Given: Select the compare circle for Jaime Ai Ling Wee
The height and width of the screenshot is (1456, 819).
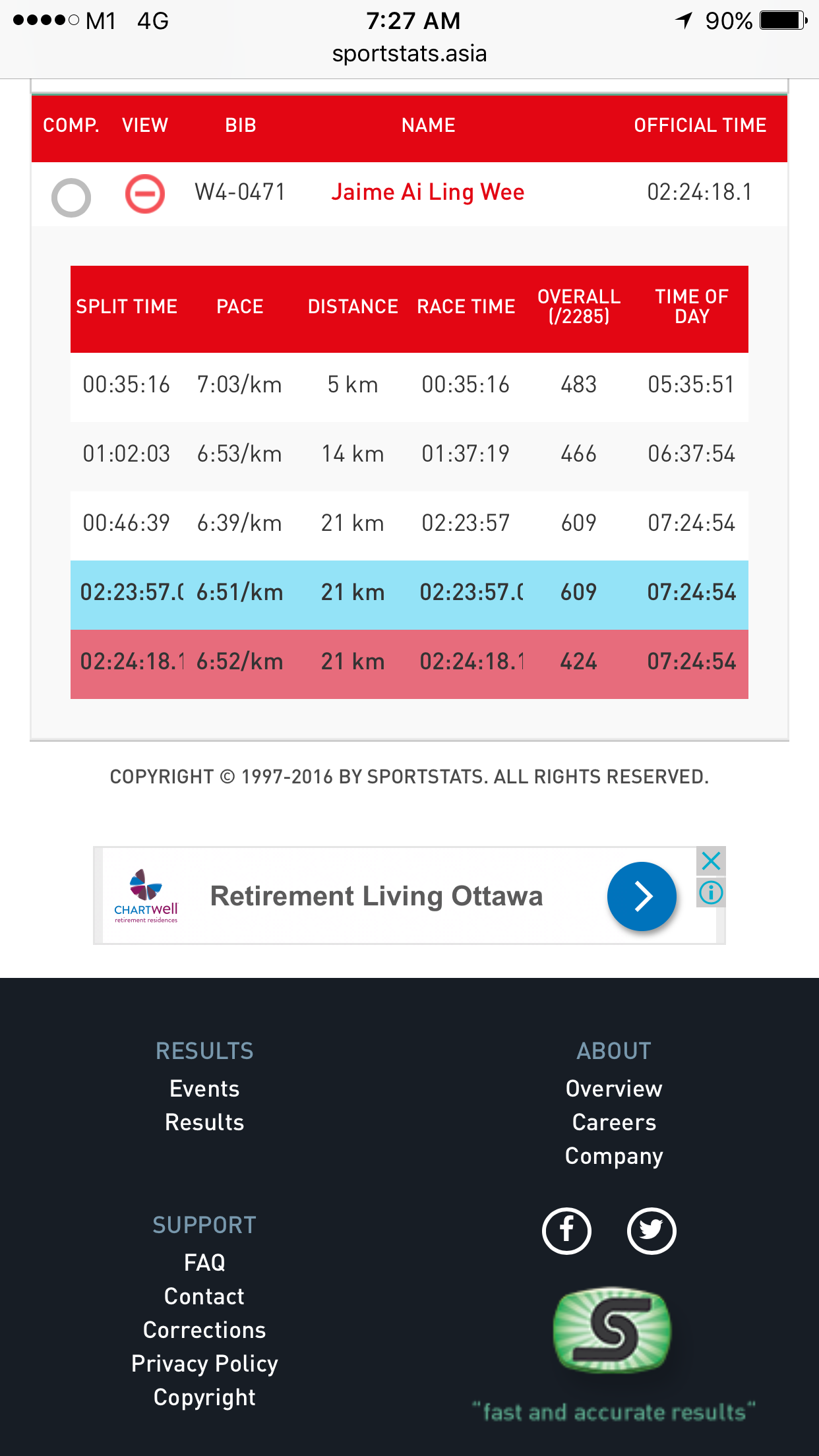Looking at the screenshot, I should (x=71, y=197).
